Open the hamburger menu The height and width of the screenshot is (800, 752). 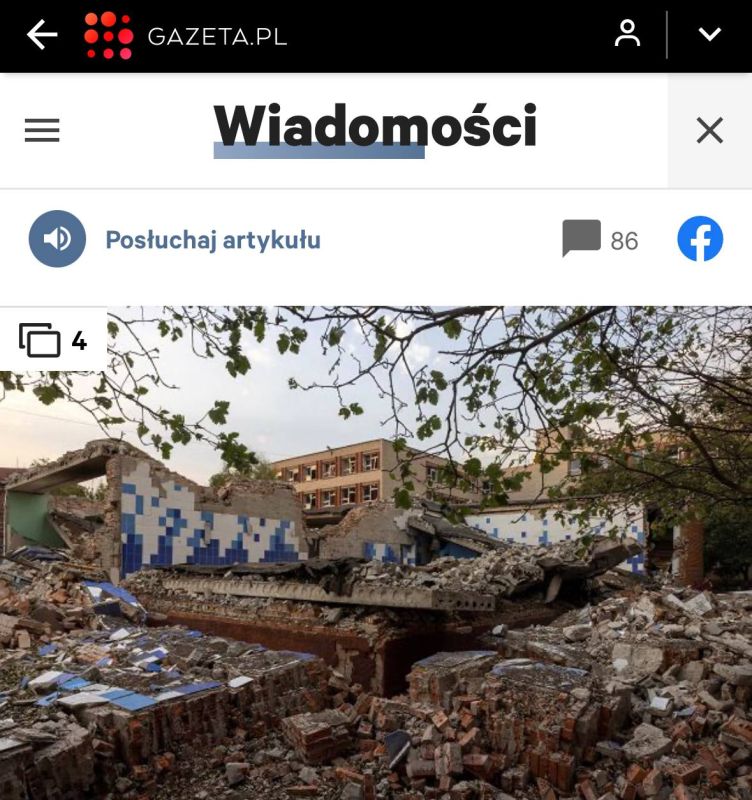(x=42, y=130)
